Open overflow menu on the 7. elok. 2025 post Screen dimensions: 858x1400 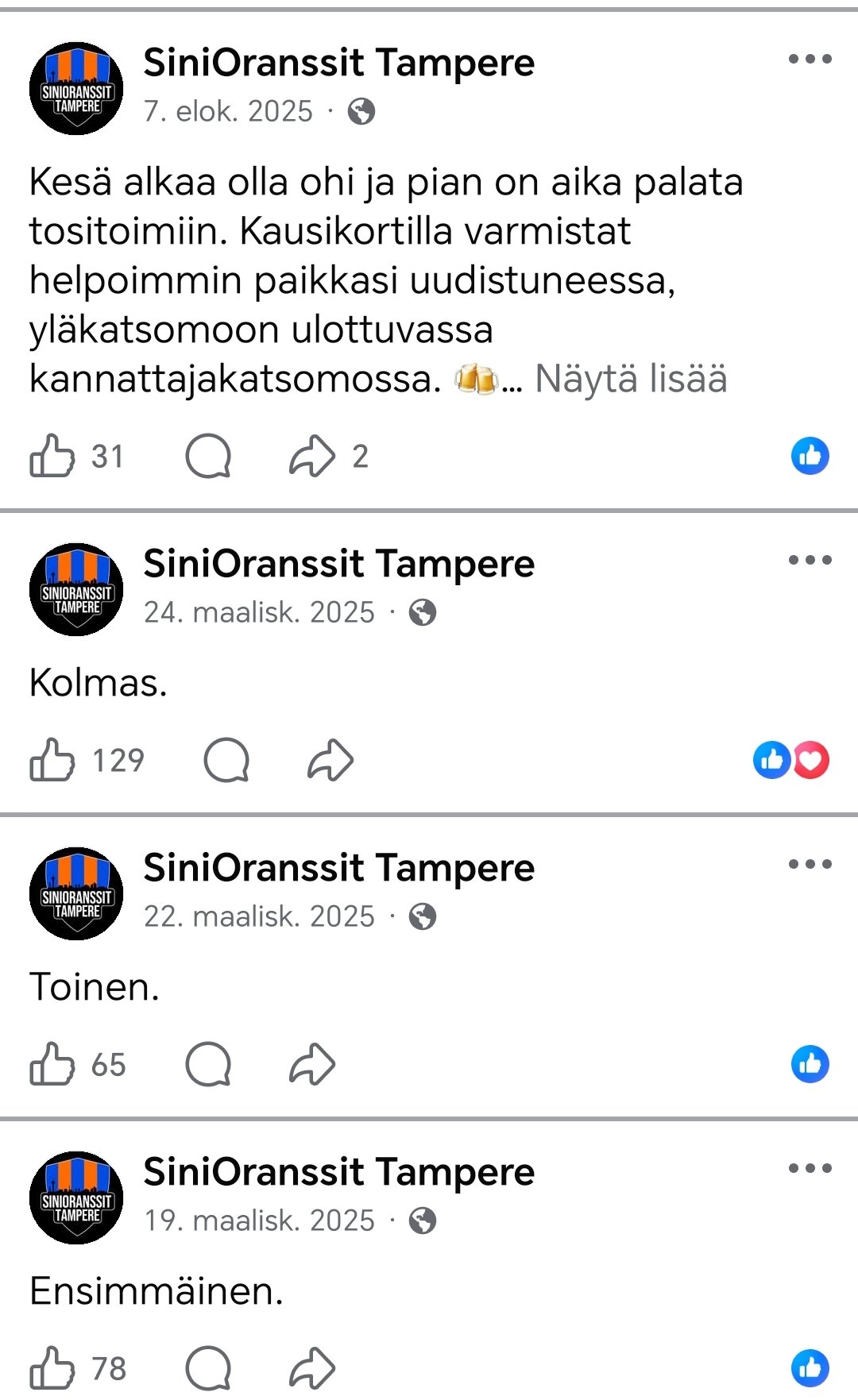(x=810, y=59)
